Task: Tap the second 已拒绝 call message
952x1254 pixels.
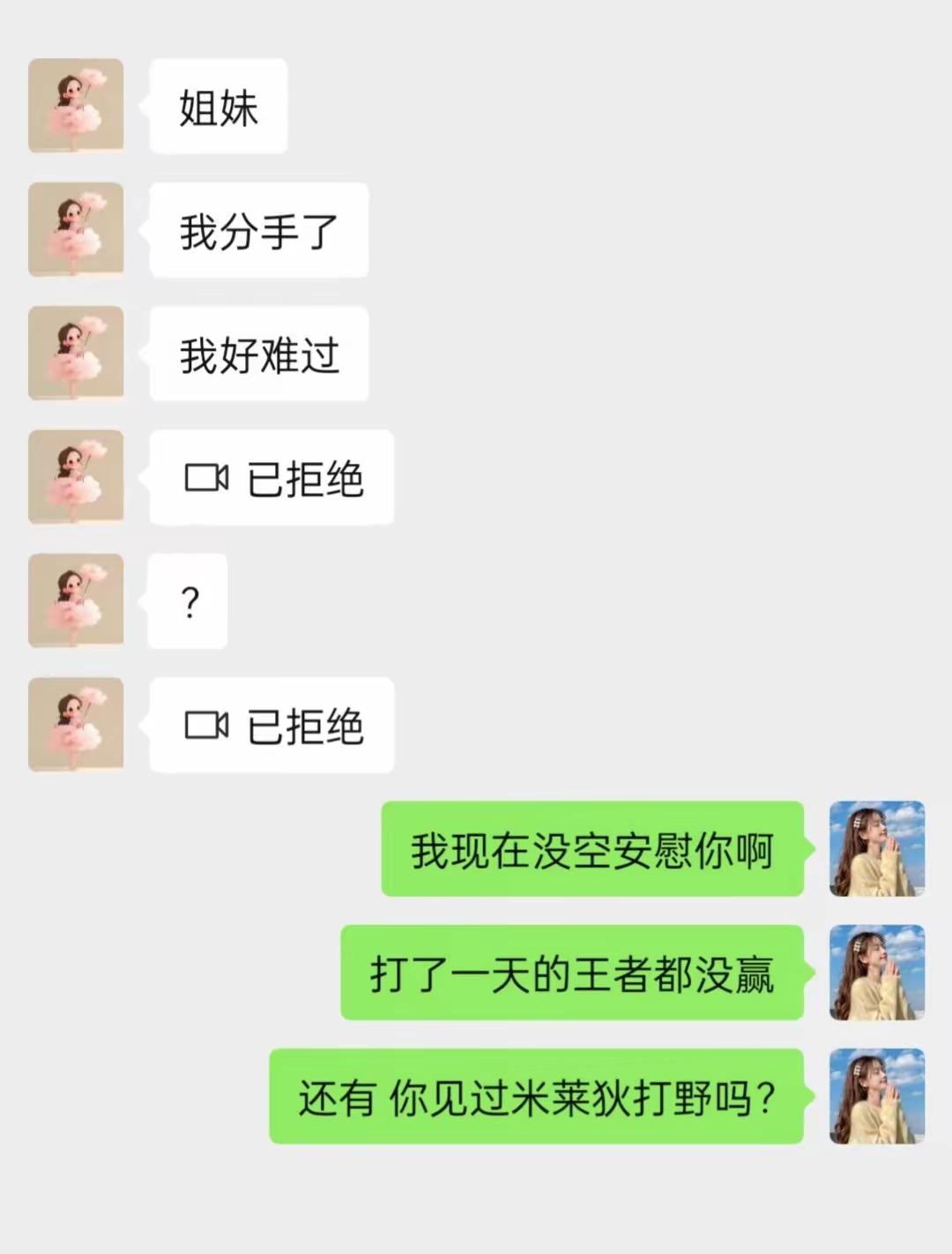Action: [x=271, y=725]
